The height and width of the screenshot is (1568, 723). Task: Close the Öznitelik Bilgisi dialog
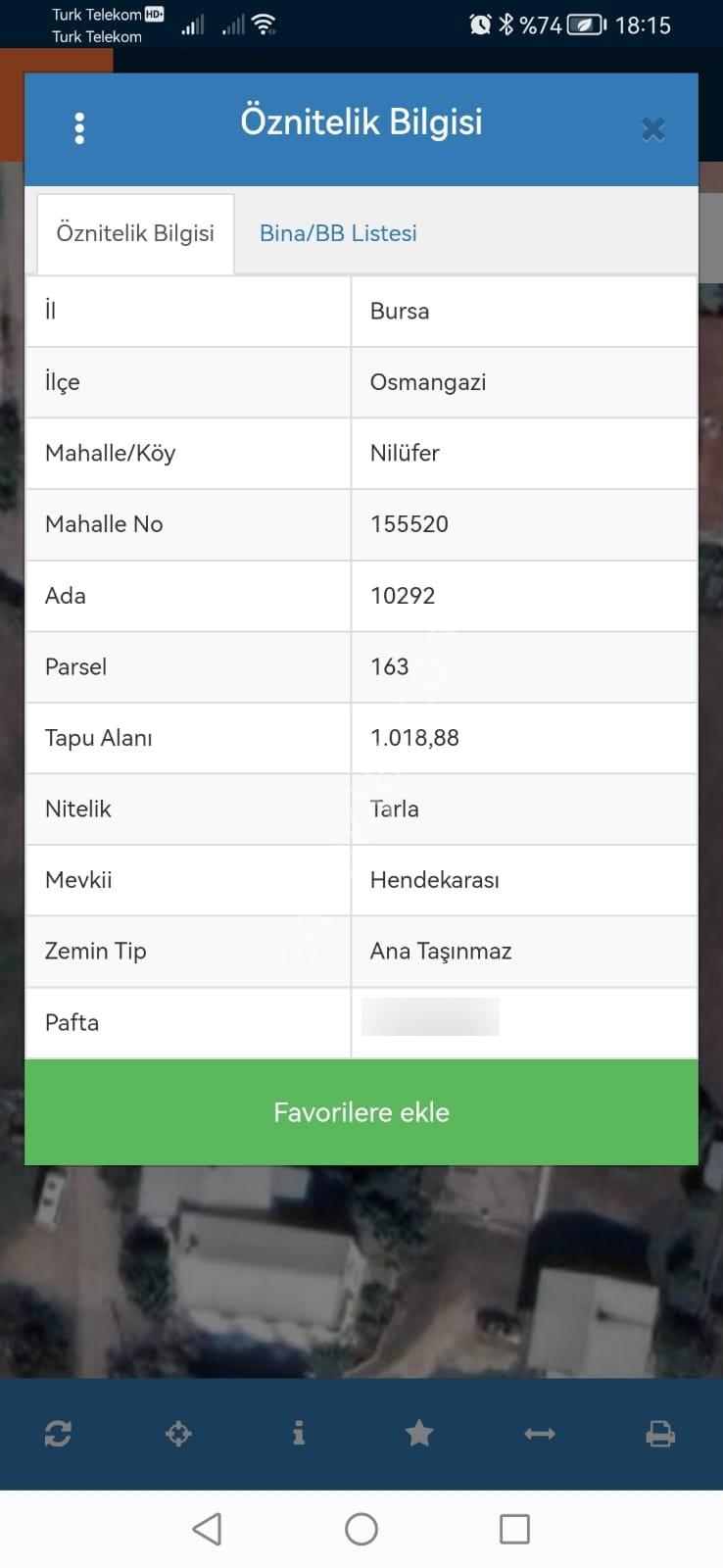pyautogui.click(x=652, y=129)
